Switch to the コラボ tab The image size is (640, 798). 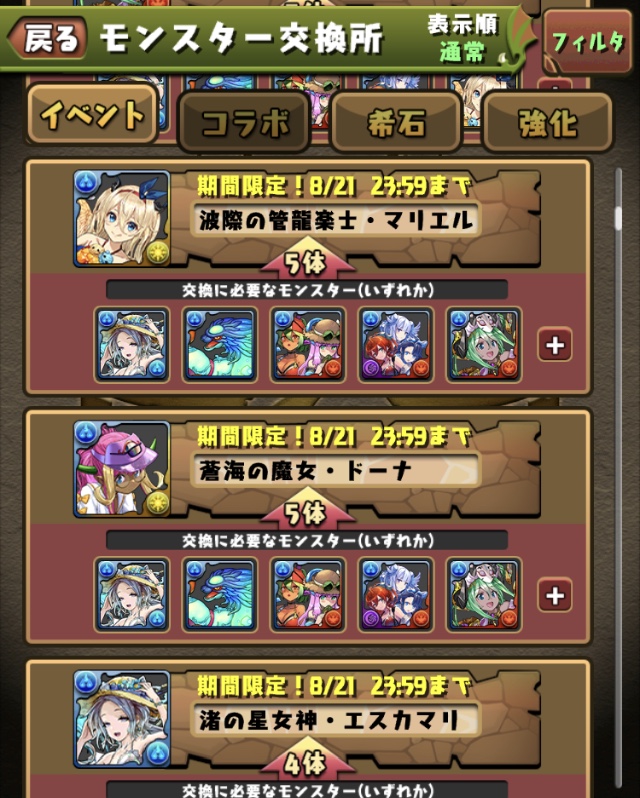pos(245,123)
